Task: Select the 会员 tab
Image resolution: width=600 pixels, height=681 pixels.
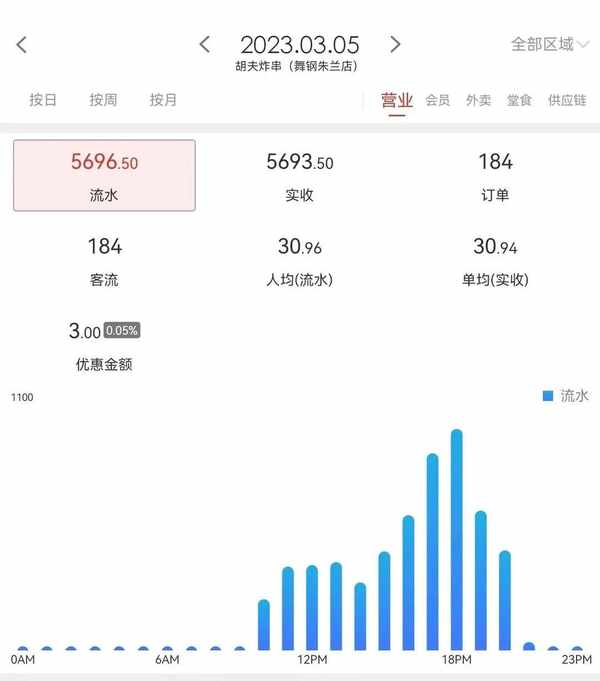Action: [438, 100]
